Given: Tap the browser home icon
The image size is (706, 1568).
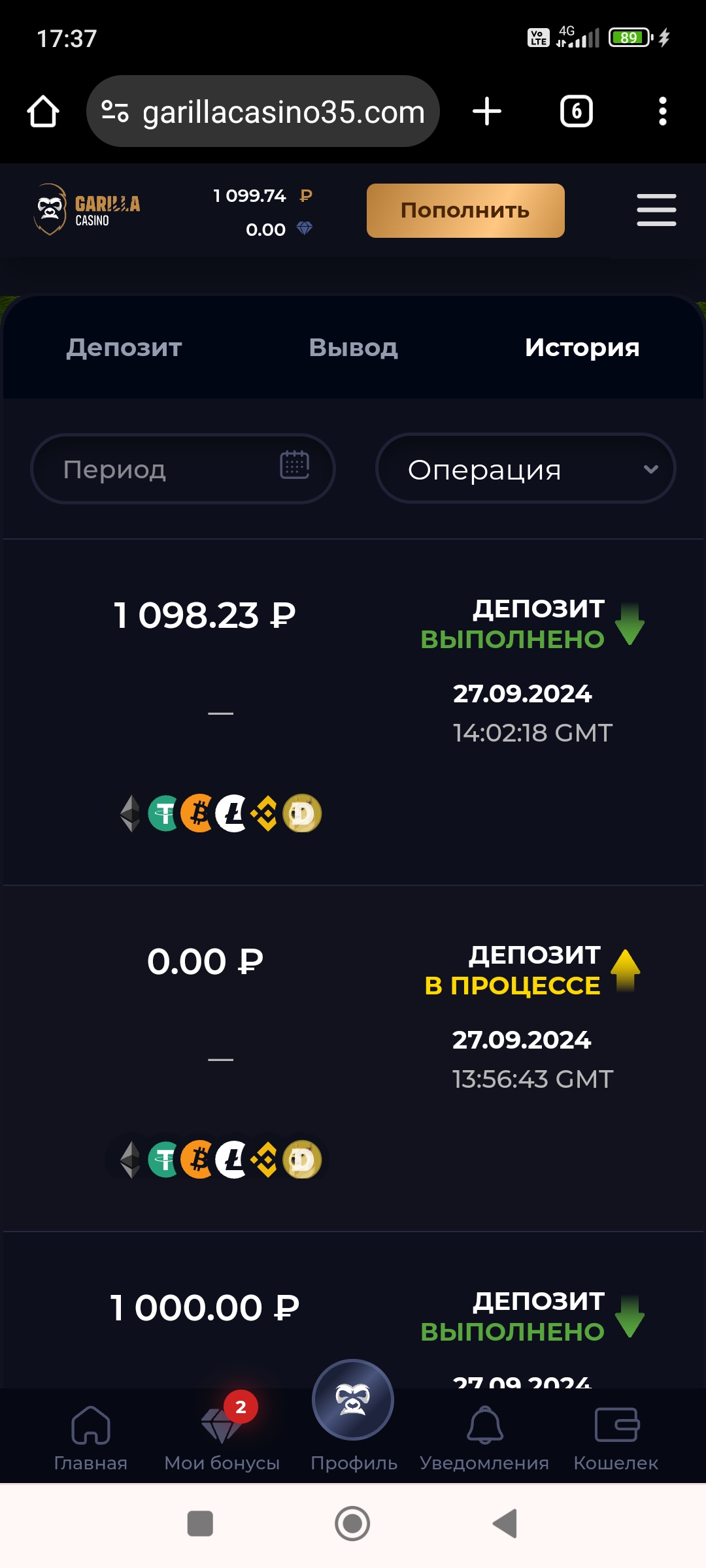Looking at the screenshot, I should click(43, 111).
